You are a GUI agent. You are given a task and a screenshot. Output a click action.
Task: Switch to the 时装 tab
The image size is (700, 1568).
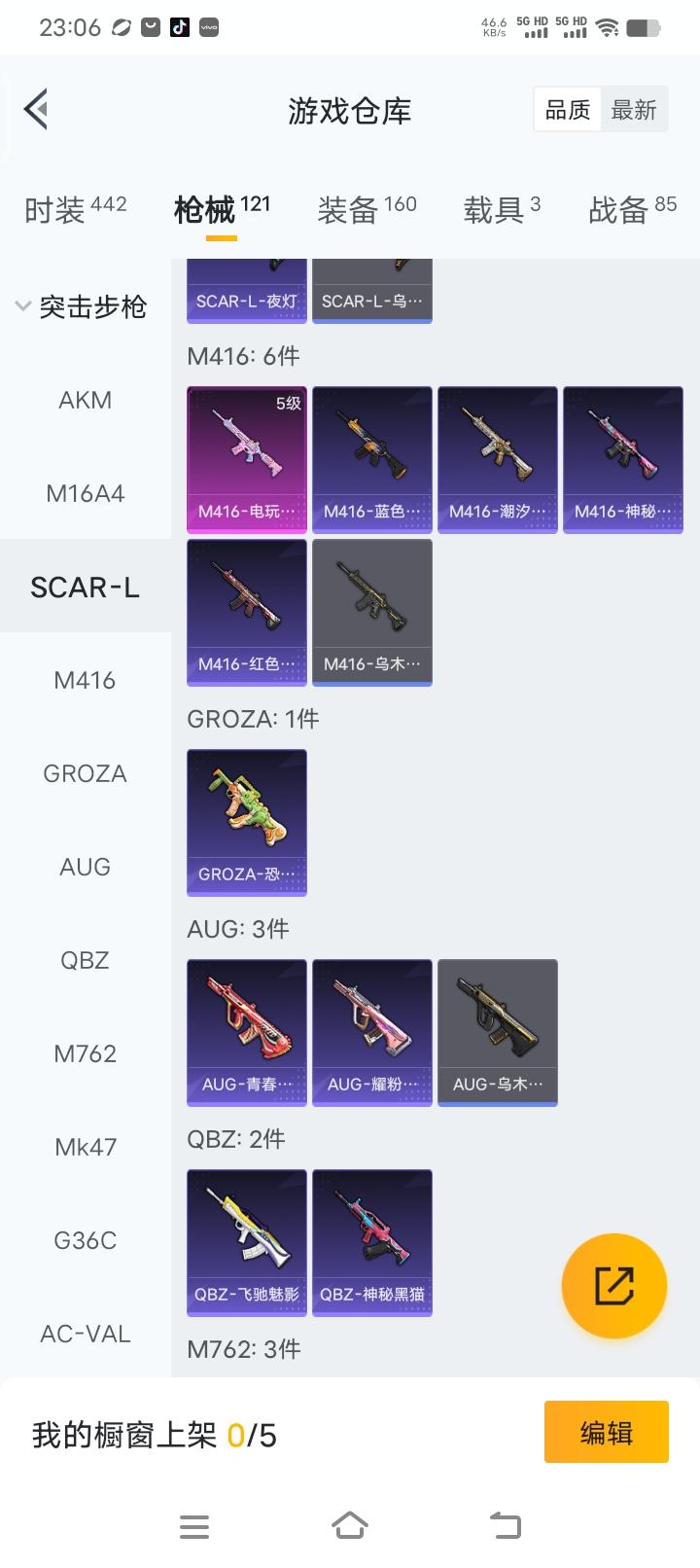point(75,209)
